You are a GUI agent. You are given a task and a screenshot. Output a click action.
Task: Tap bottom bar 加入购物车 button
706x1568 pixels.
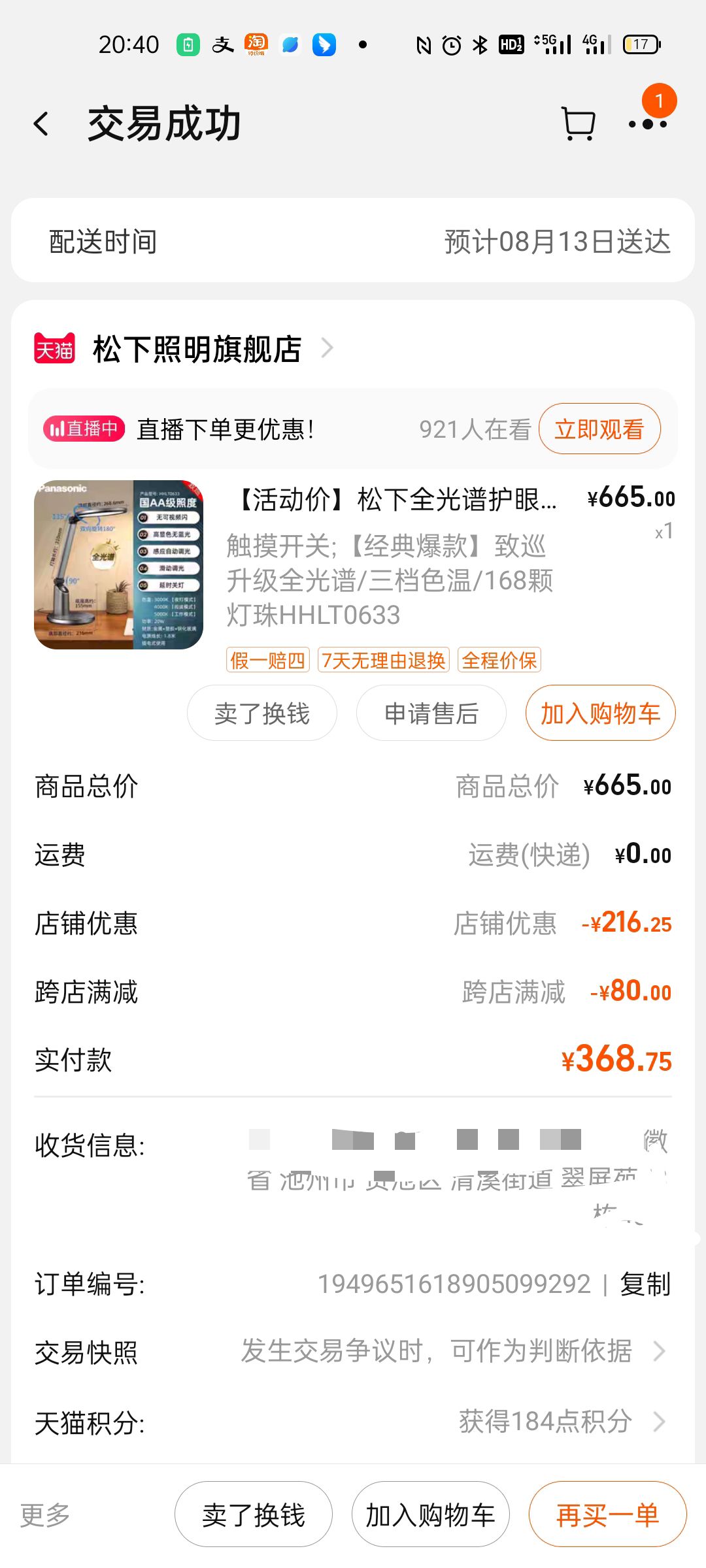click(430, 1514)
